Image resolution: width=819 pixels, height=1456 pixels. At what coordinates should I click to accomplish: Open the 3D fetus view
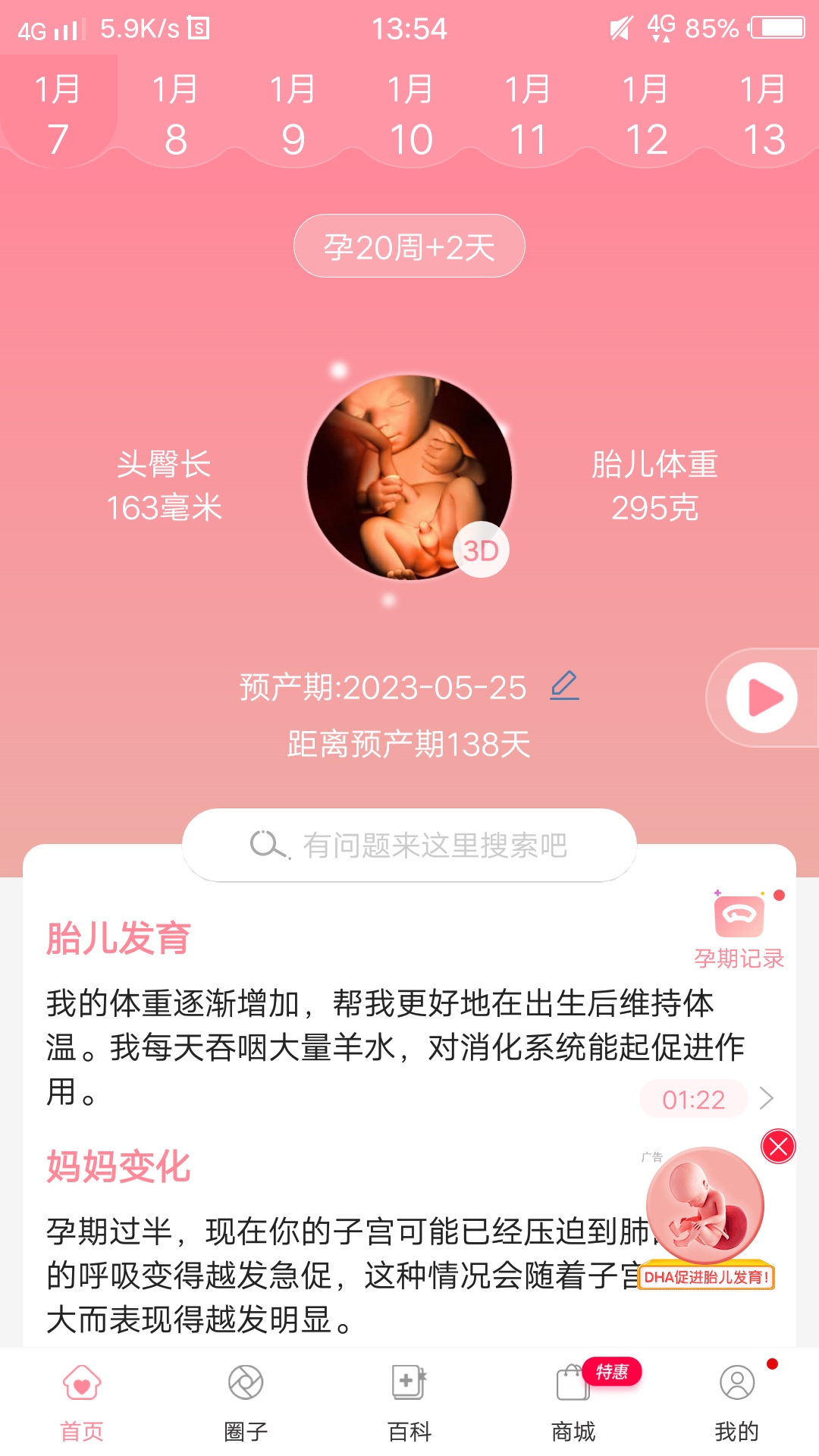481,551
